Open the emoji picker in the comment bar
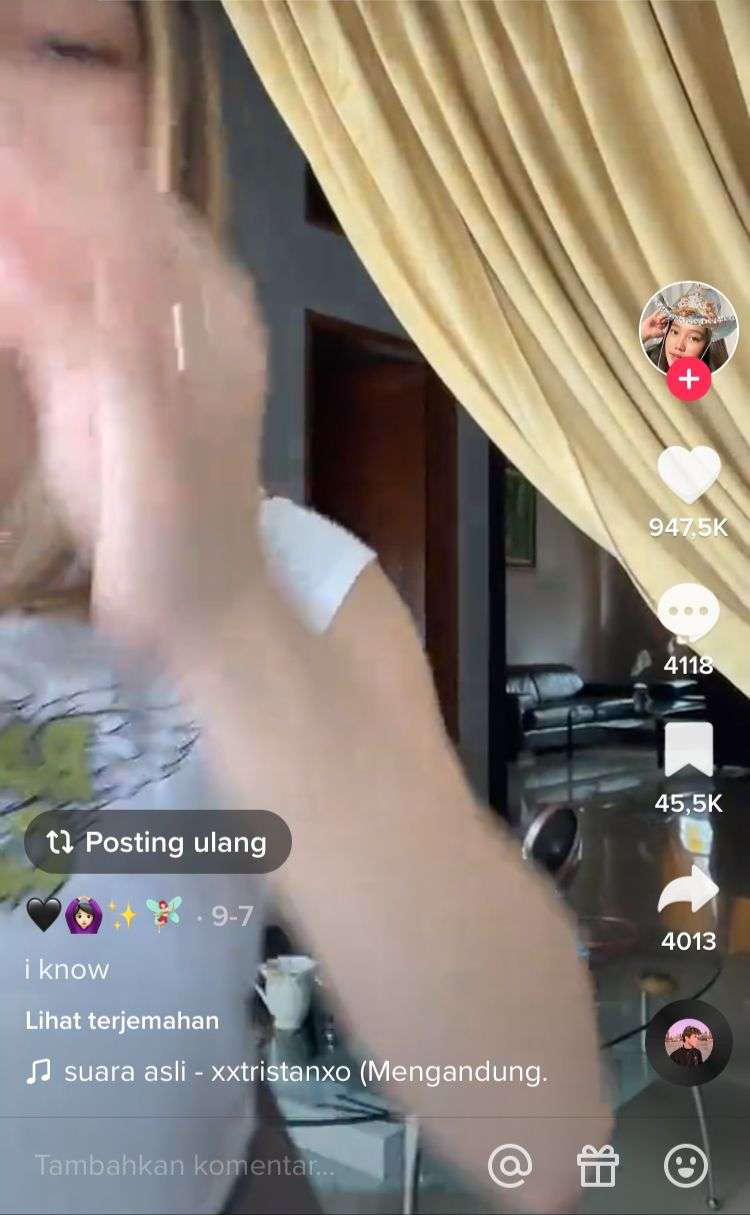Image resolution: width=750 pixels, height=1215 pixels. [686, 1166]
